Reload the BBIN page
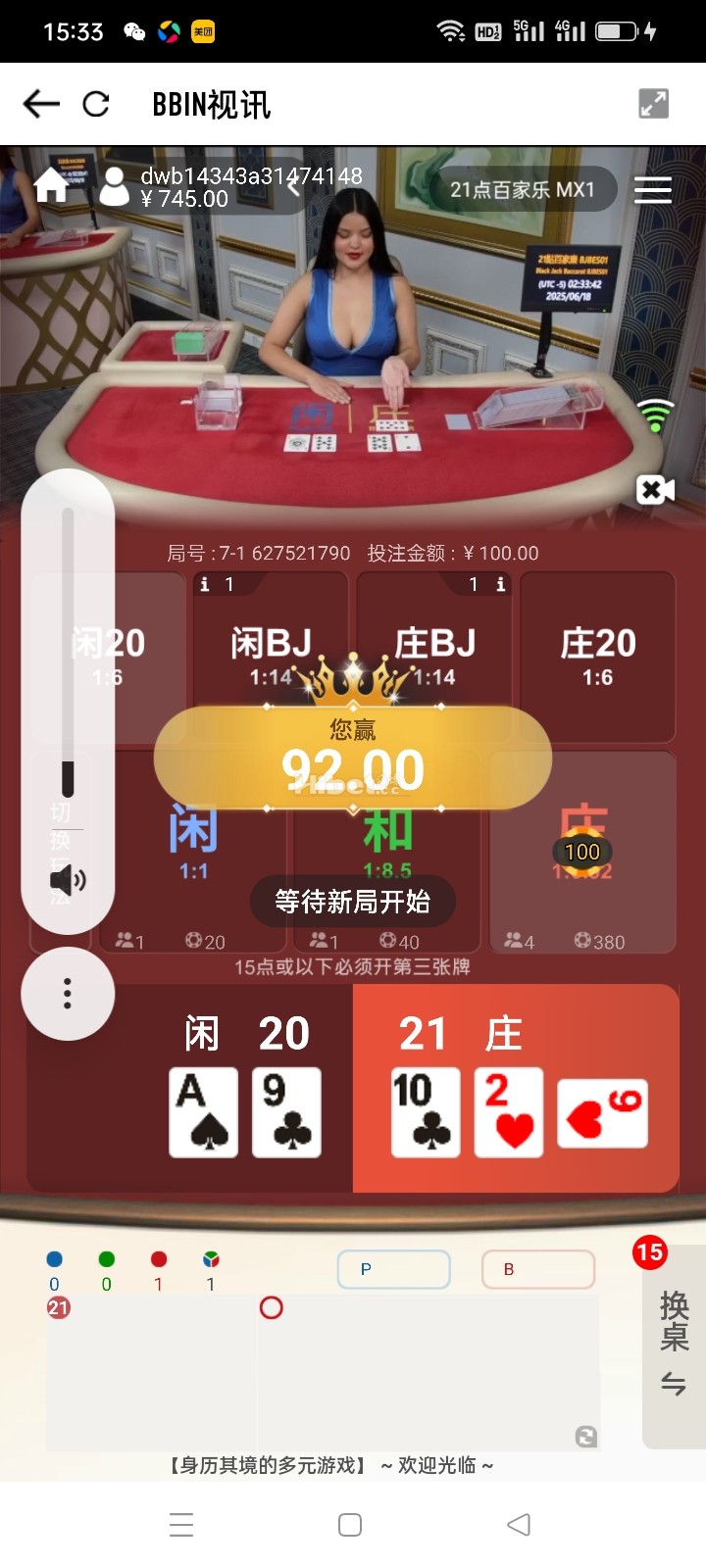Screen dimensions: 706x1568 pyautogui.click(x=96, y=104)
